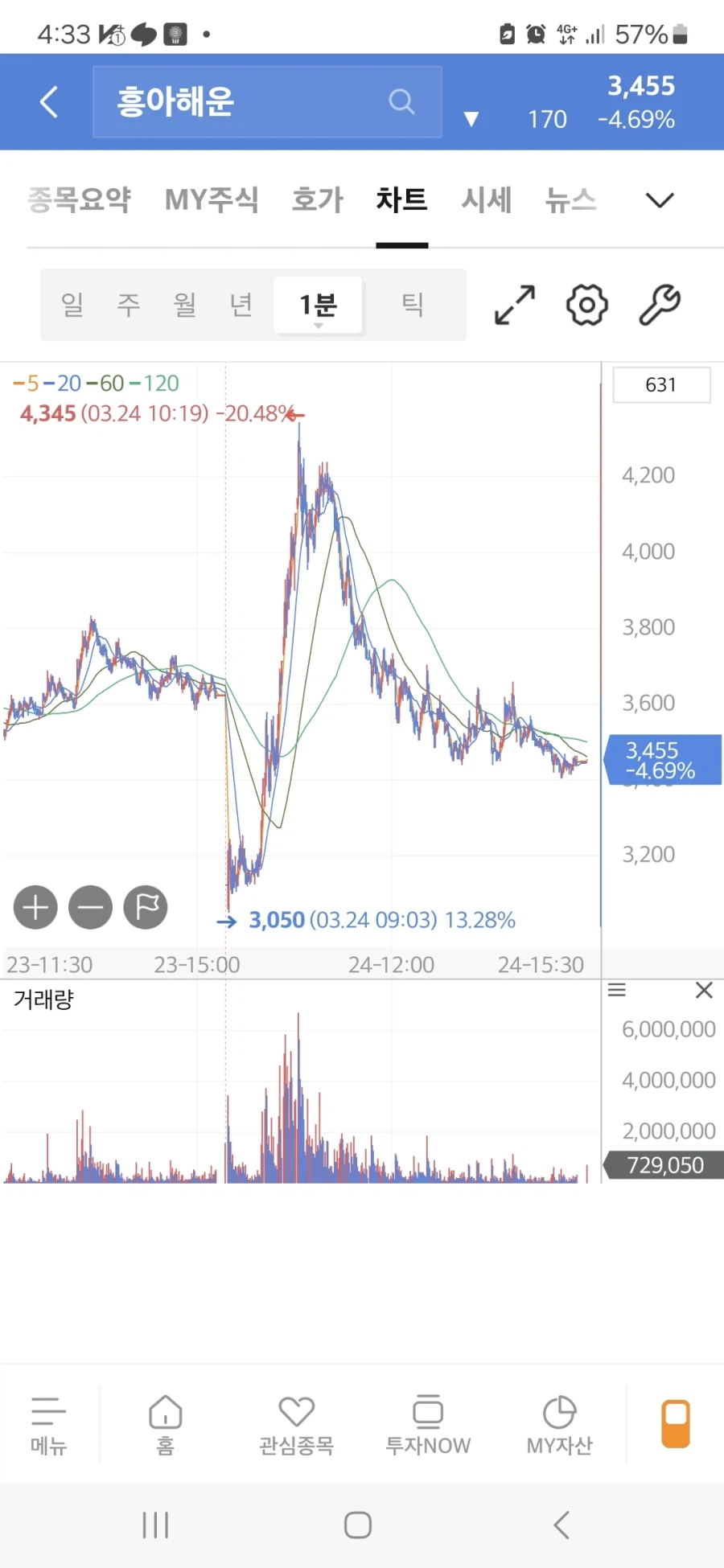Show the 틱 tick chart
The width and height of the screenshot is (724, 1568).
413,305
